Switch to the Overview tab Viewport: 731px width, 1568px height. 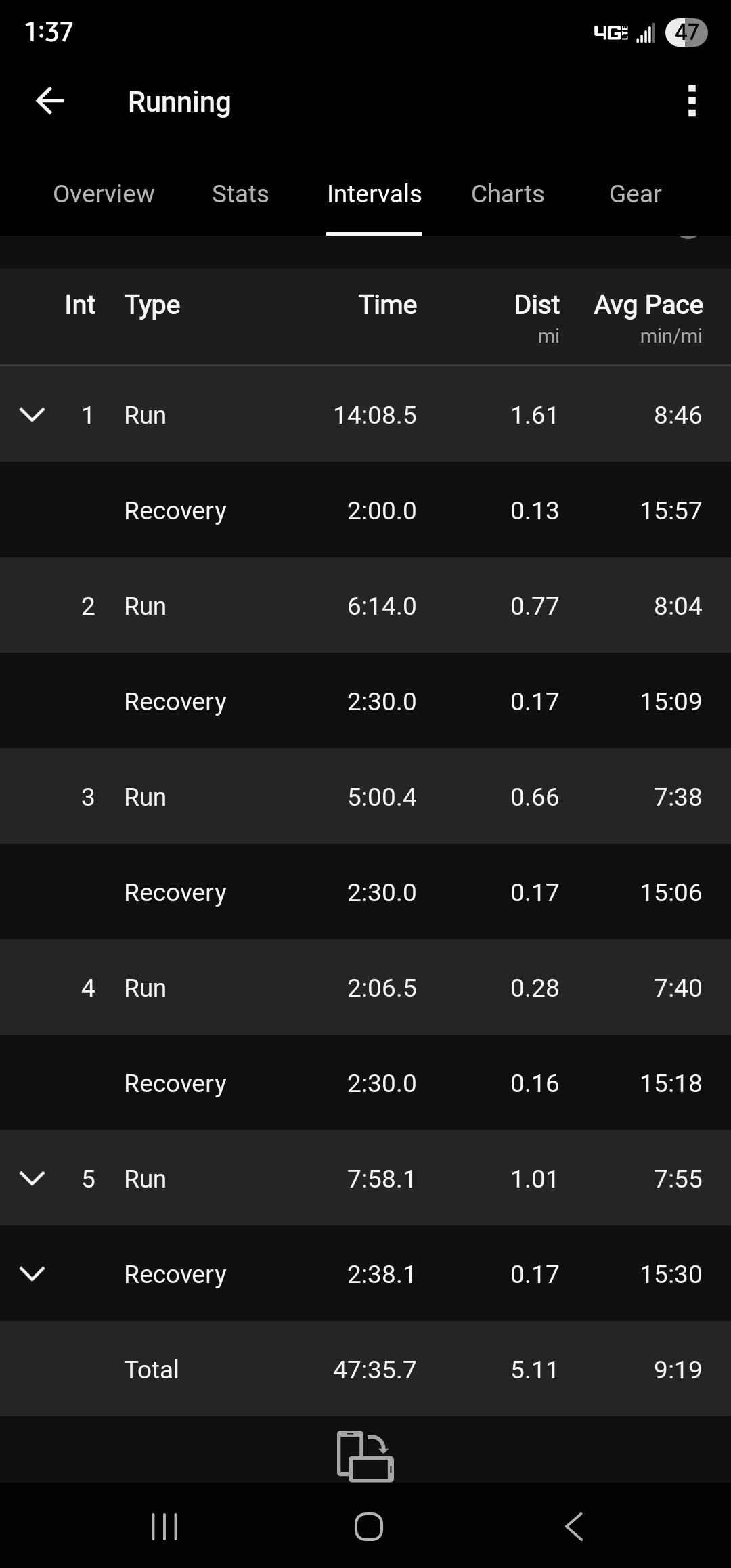tap(104, 194)
